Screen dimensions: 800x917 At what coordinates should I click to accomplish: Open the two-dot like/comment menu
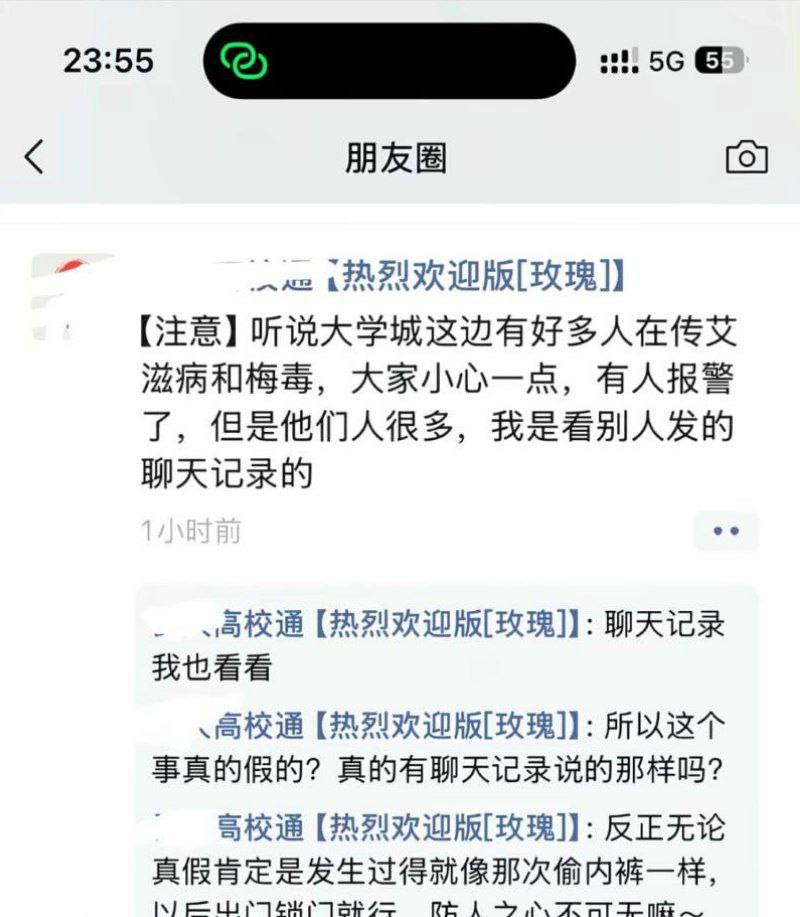[726, 531]
